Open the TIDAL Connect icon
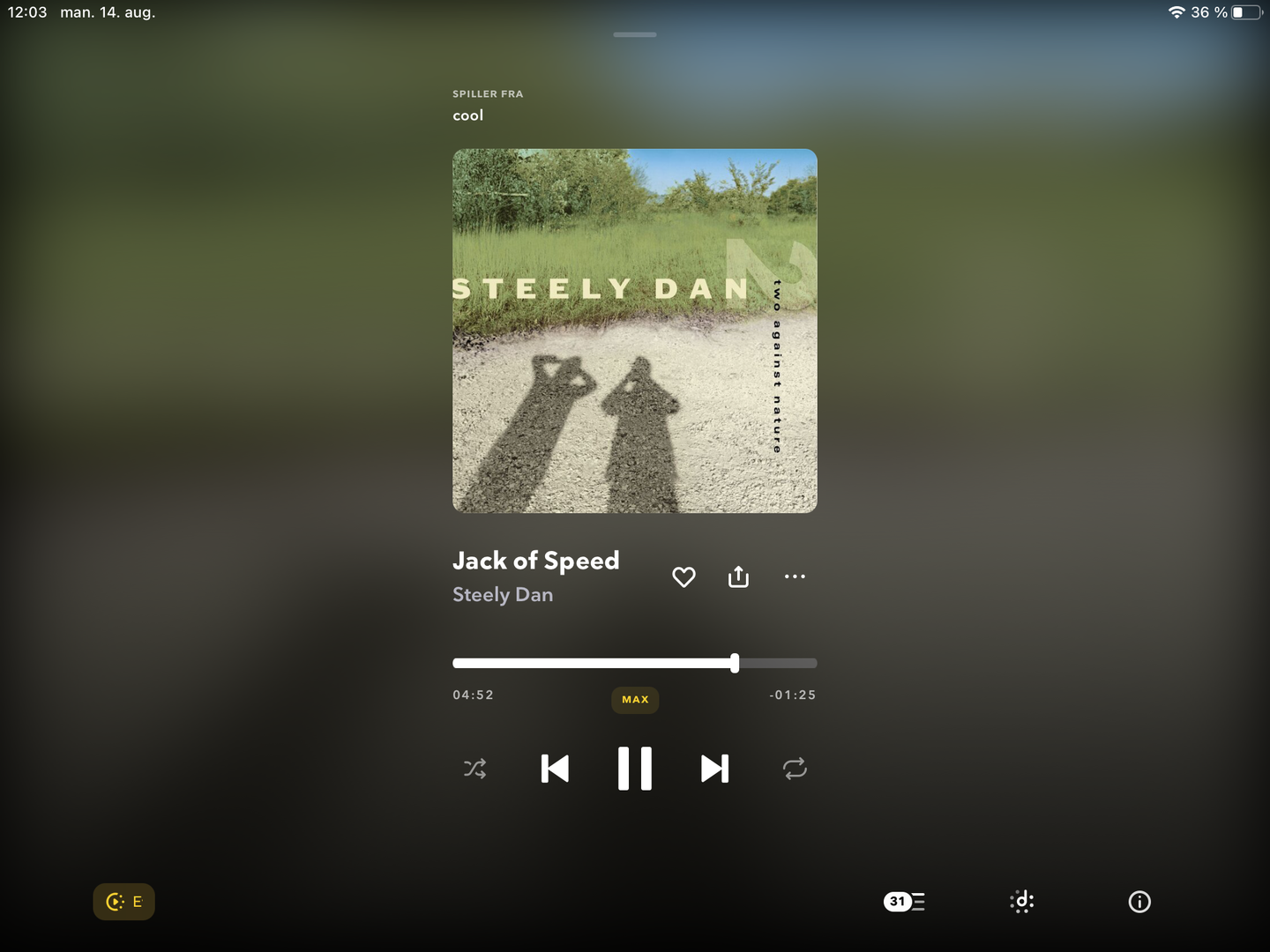1270x952 pixels. (x=1021, y=902)
